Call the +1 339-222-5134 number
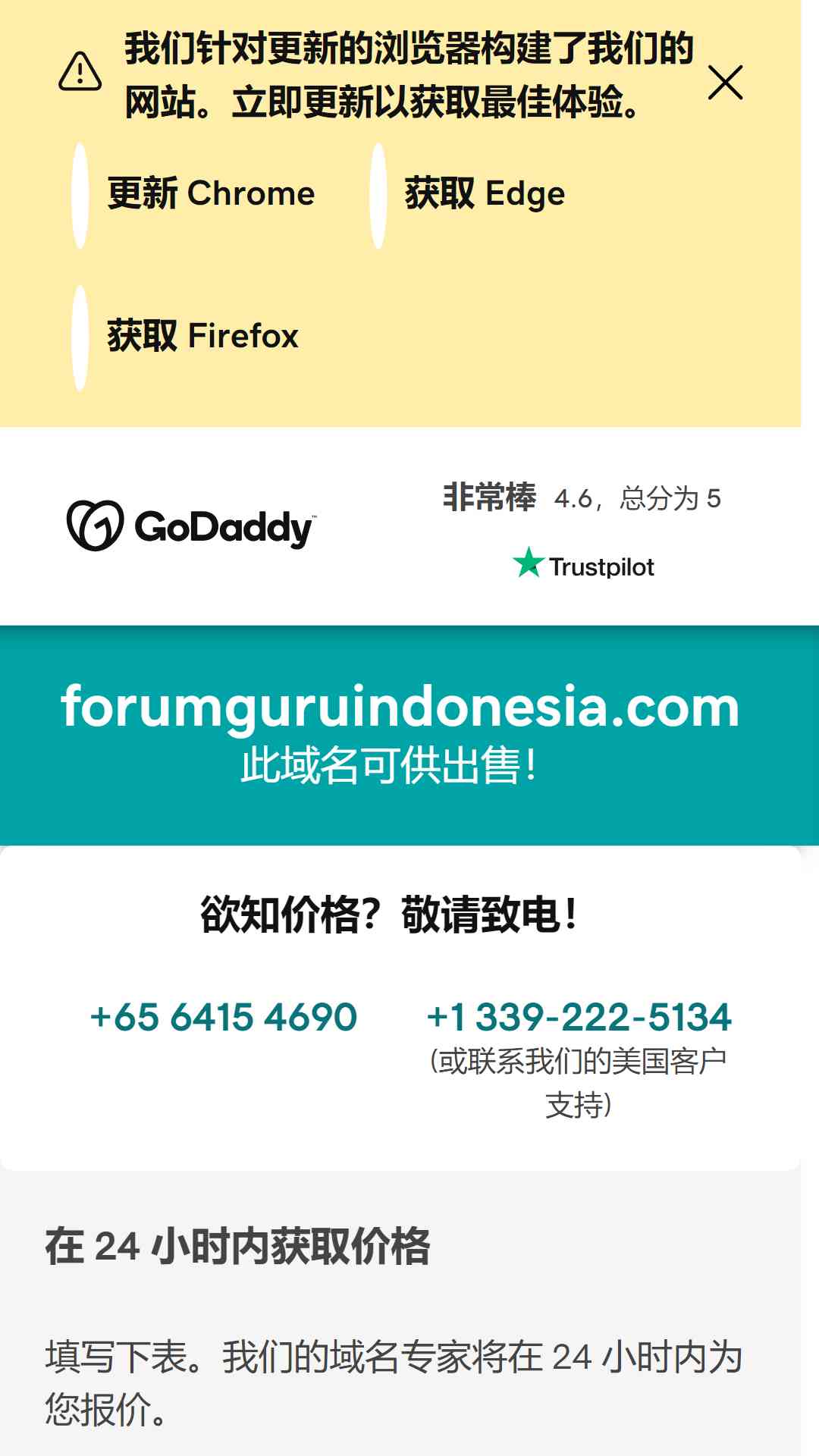This screenshot has height=1456, width=819. click(x=579, y=1017)
